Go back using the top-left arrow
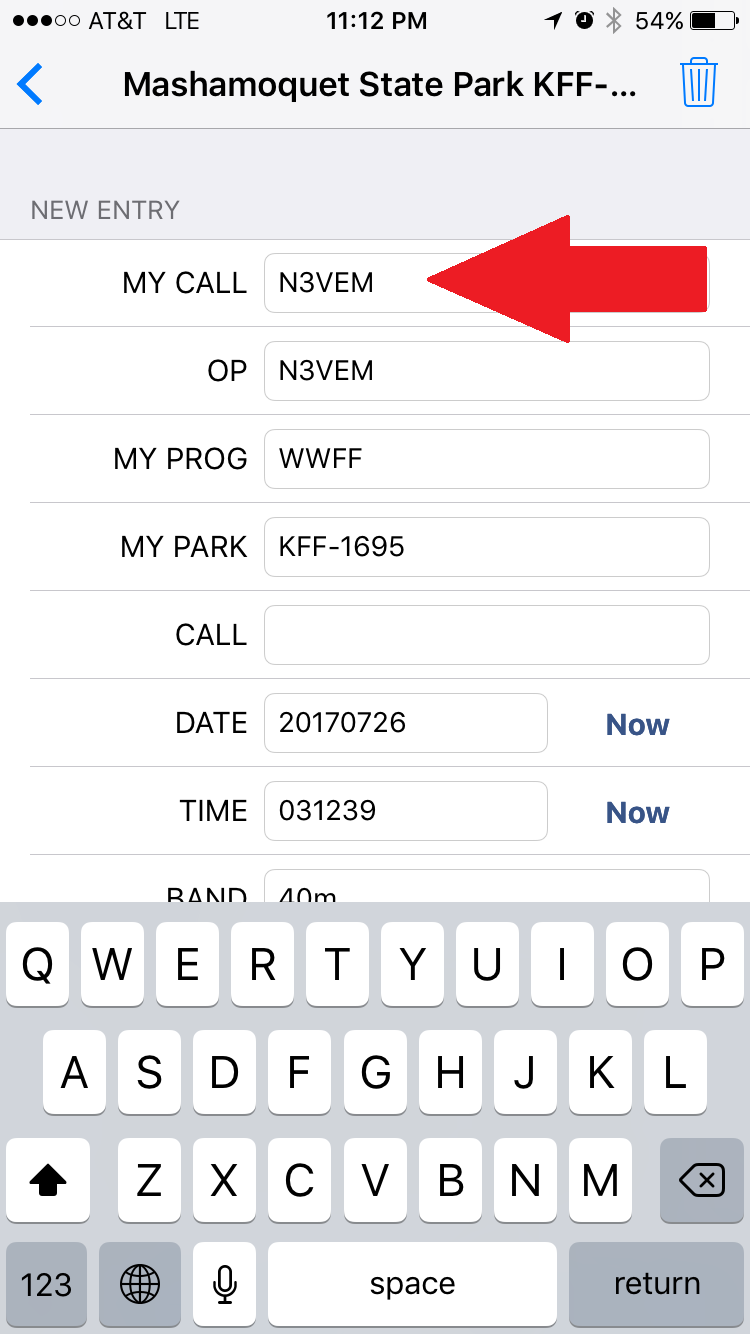Viewport: 750px width, 1334px height. tap(31, 84)
